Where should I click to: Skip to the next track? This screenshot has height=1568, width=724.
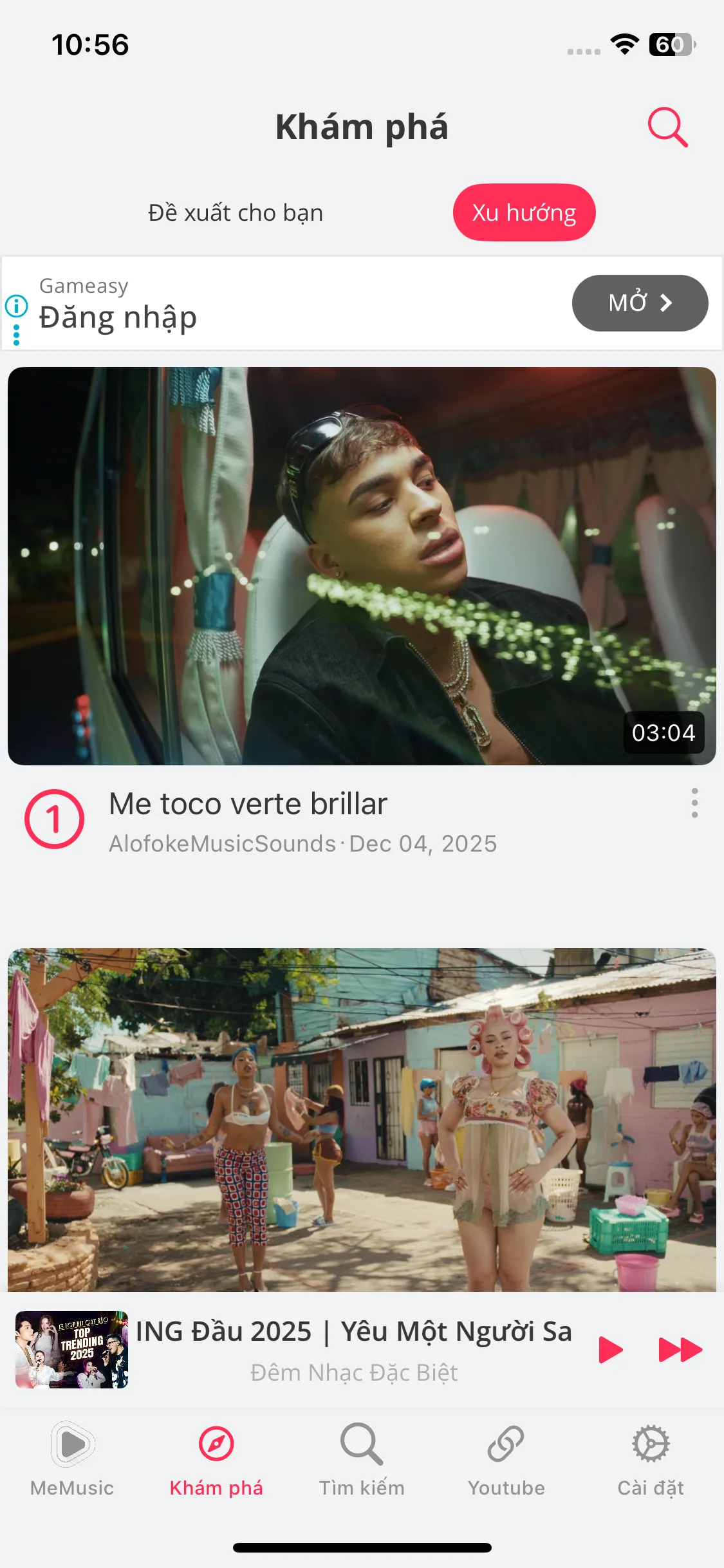pyautogui.click(x=680, y=1350)
